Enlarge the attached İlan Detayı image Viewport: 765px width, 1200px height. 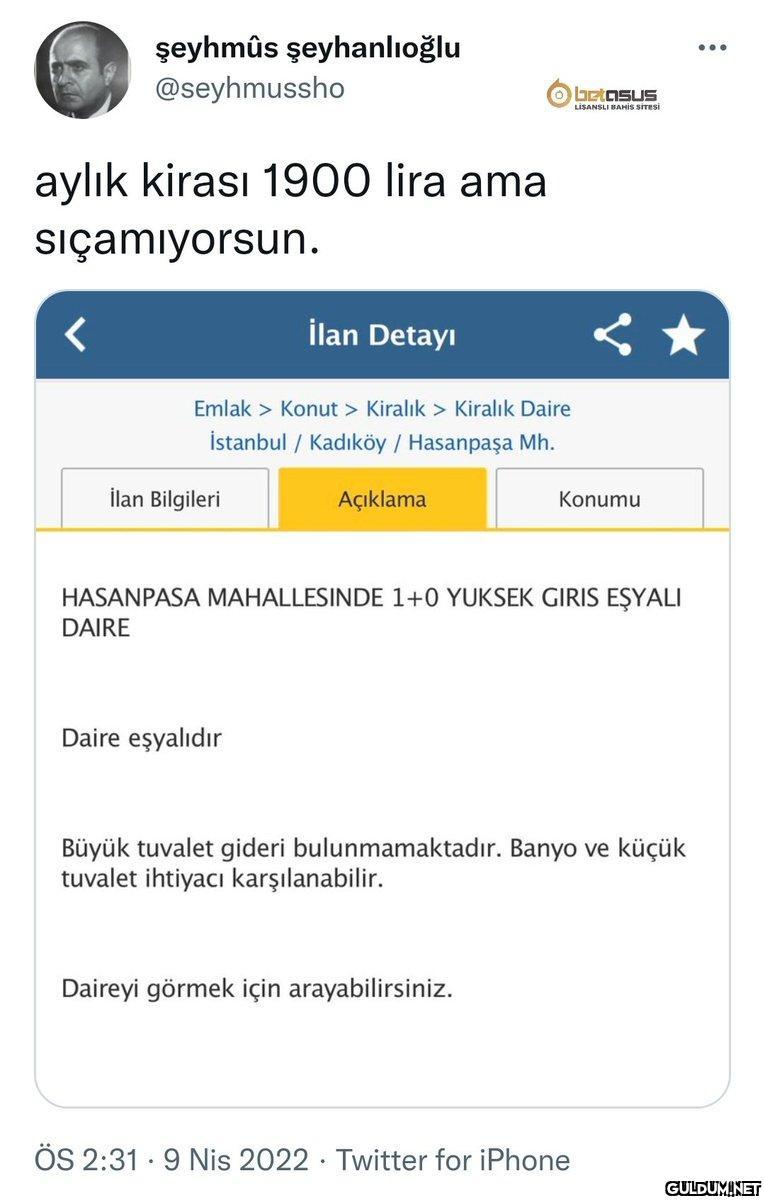[x=382, y=700]
